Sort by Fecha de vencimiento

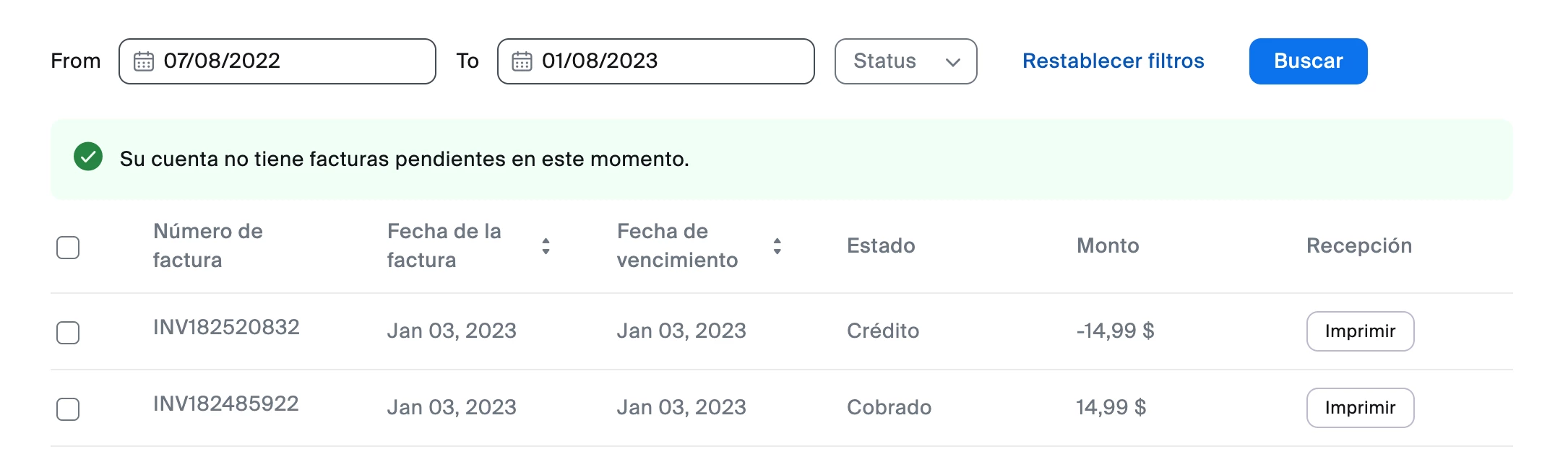[x=777, y=246]
